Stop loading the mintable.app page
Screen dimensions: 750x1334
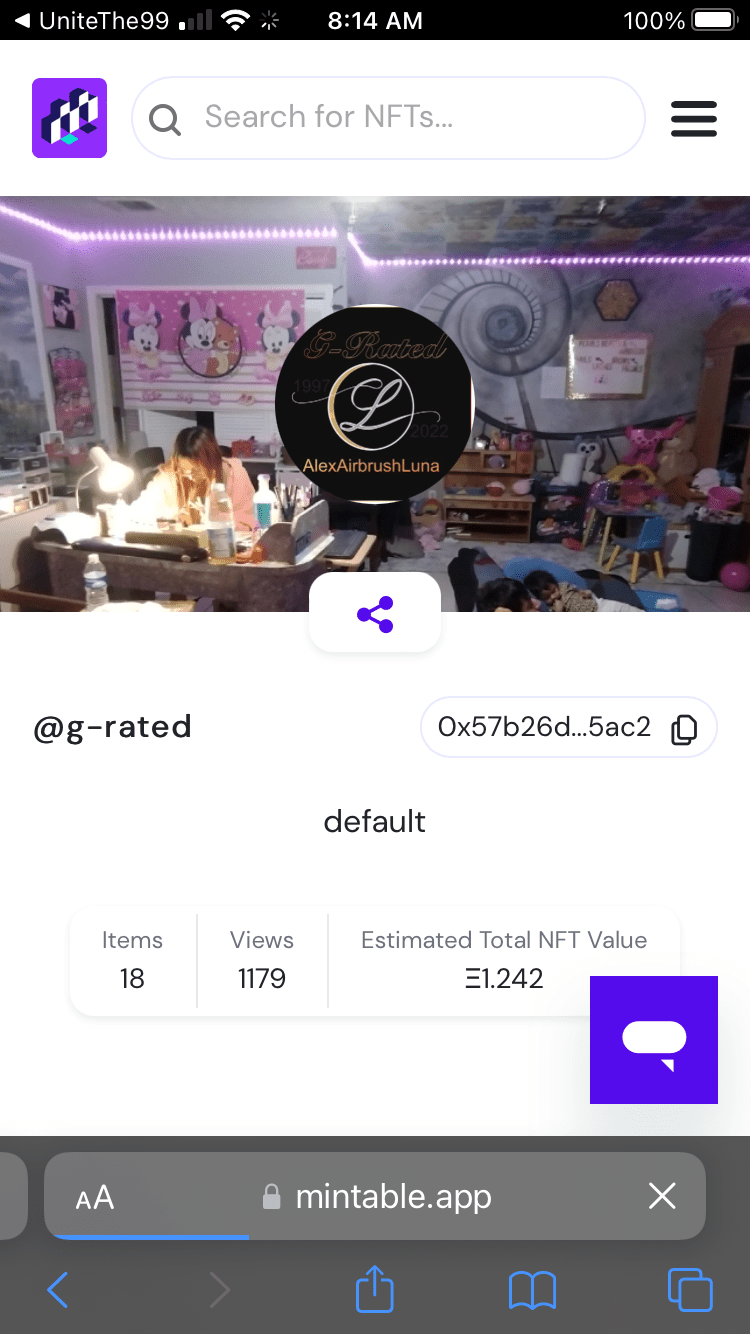point(662,1196)
